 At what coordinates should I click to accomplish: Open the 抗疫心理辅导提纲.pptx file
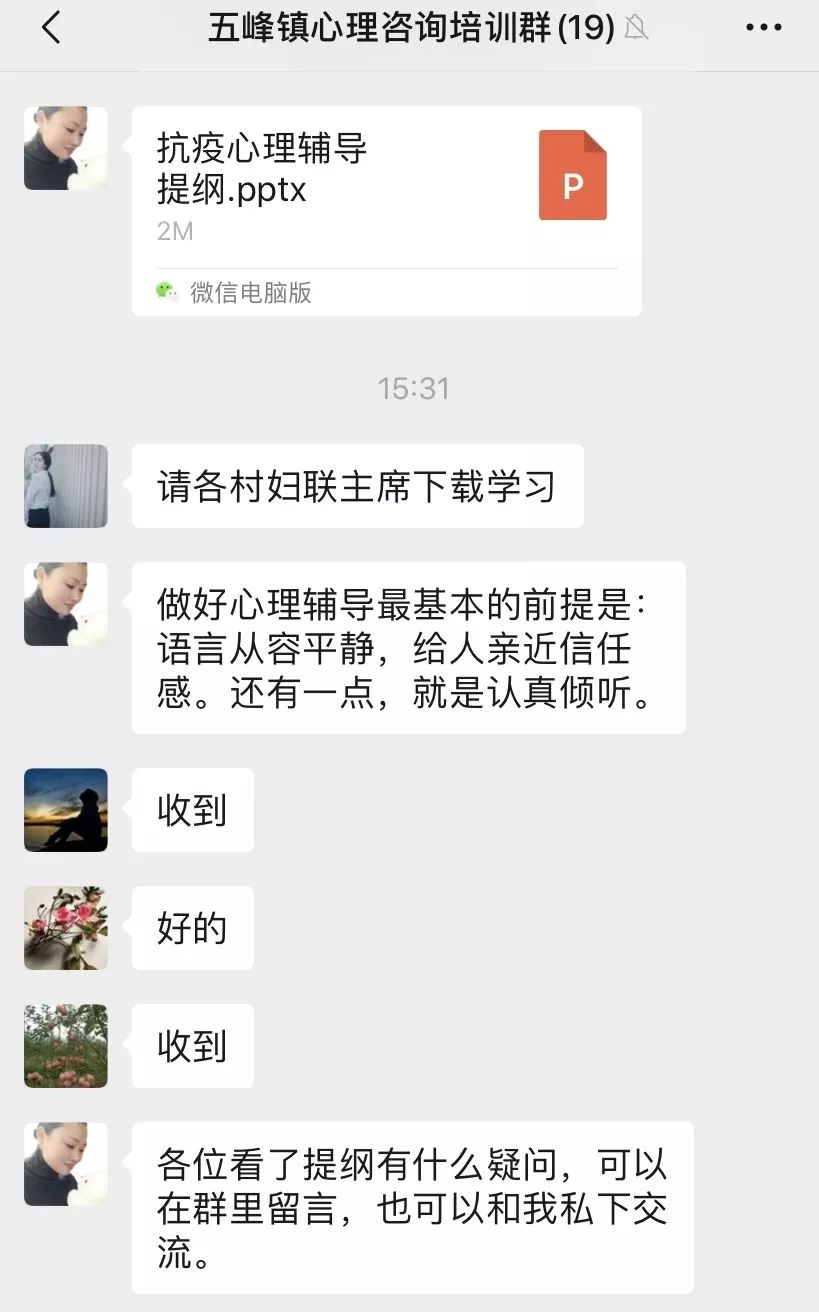coord(387,211)
